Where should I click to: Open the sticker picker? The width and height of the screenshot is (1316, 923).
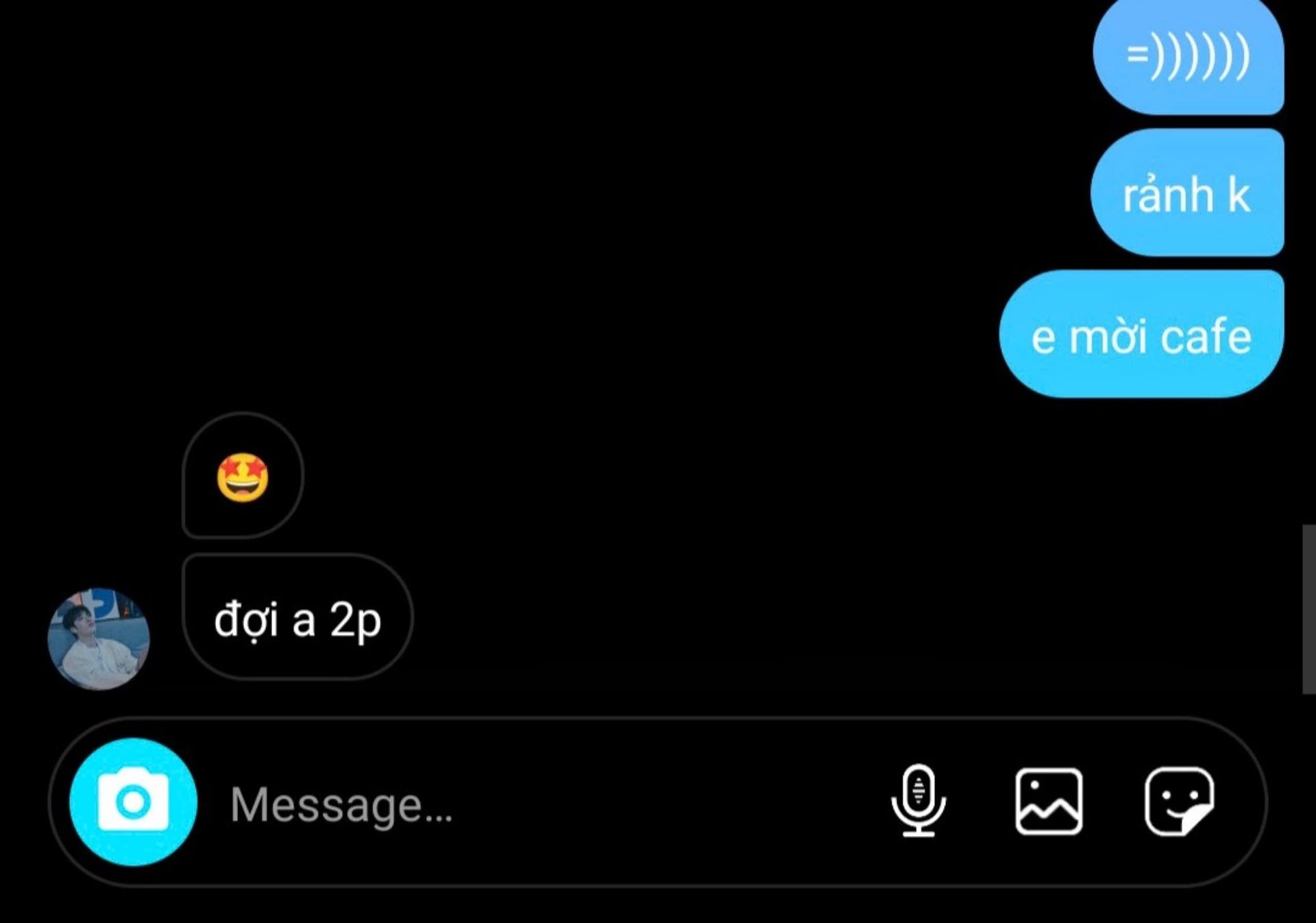pos(1178,801)
